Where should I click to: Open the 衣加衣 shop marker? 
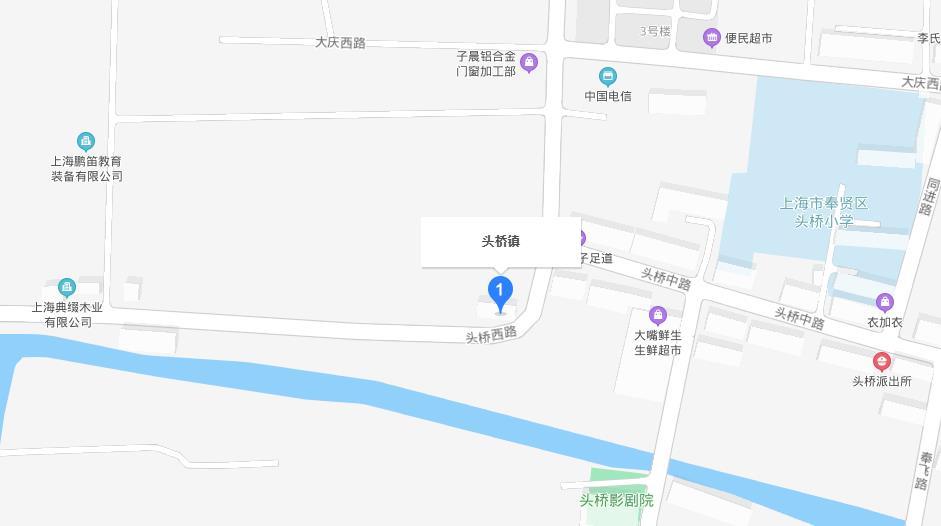coord(884,303)
